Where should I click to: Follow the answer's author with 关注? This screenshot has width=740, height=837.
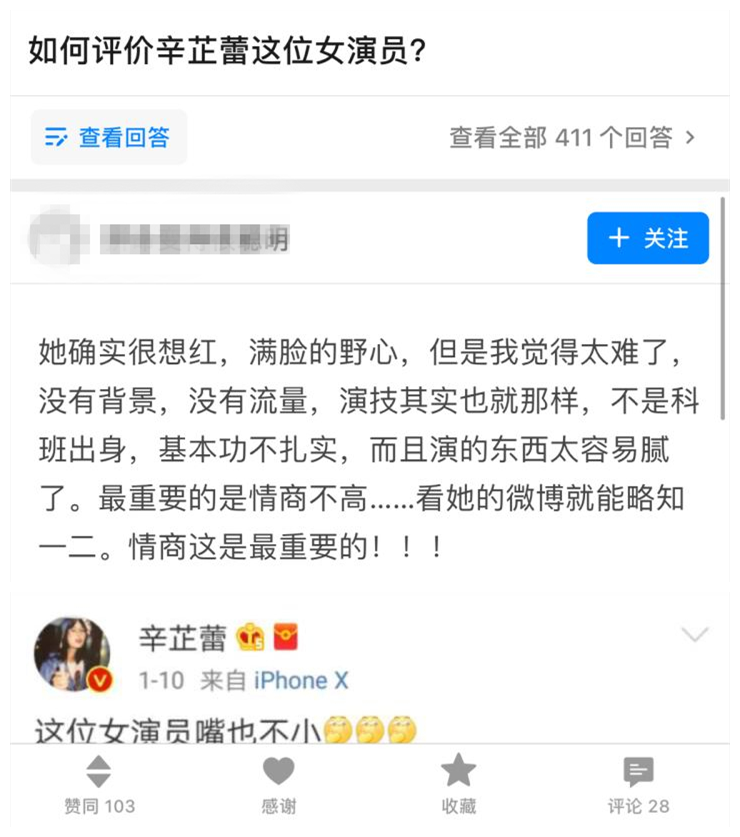pos(647,238)
